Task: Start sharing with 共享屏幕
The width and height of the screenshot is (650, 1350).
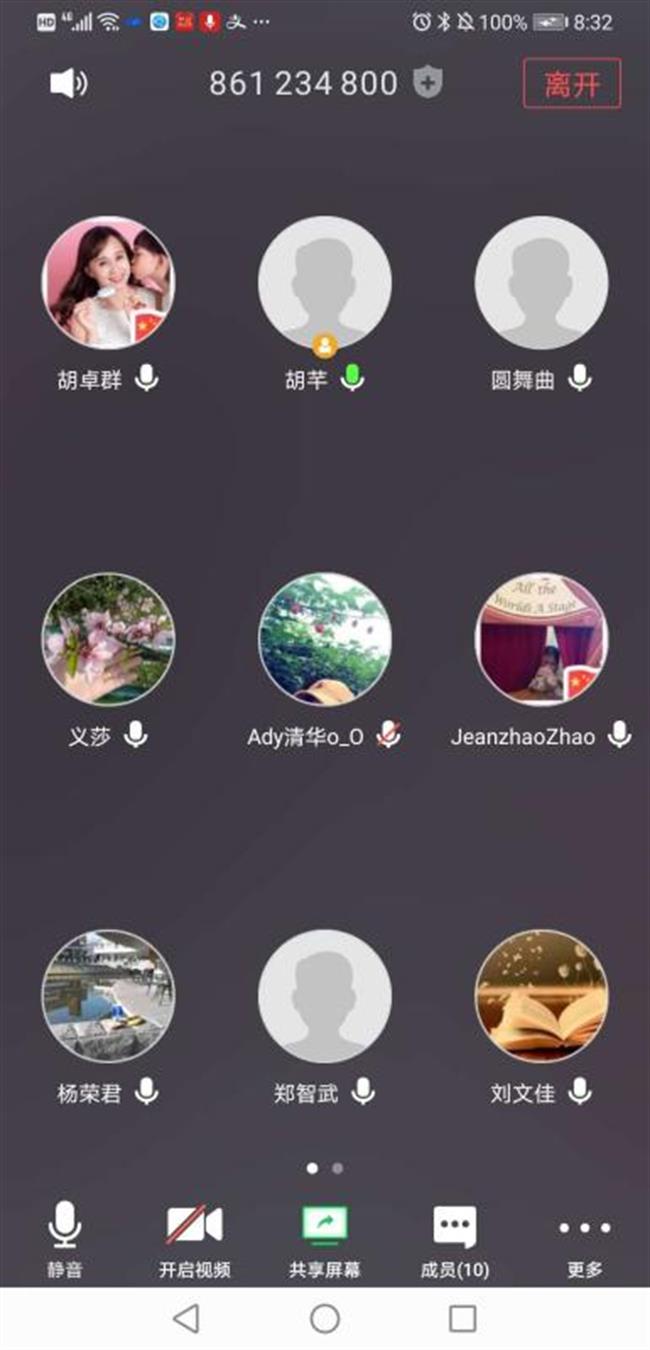Action: click(x=325, y=1239)
